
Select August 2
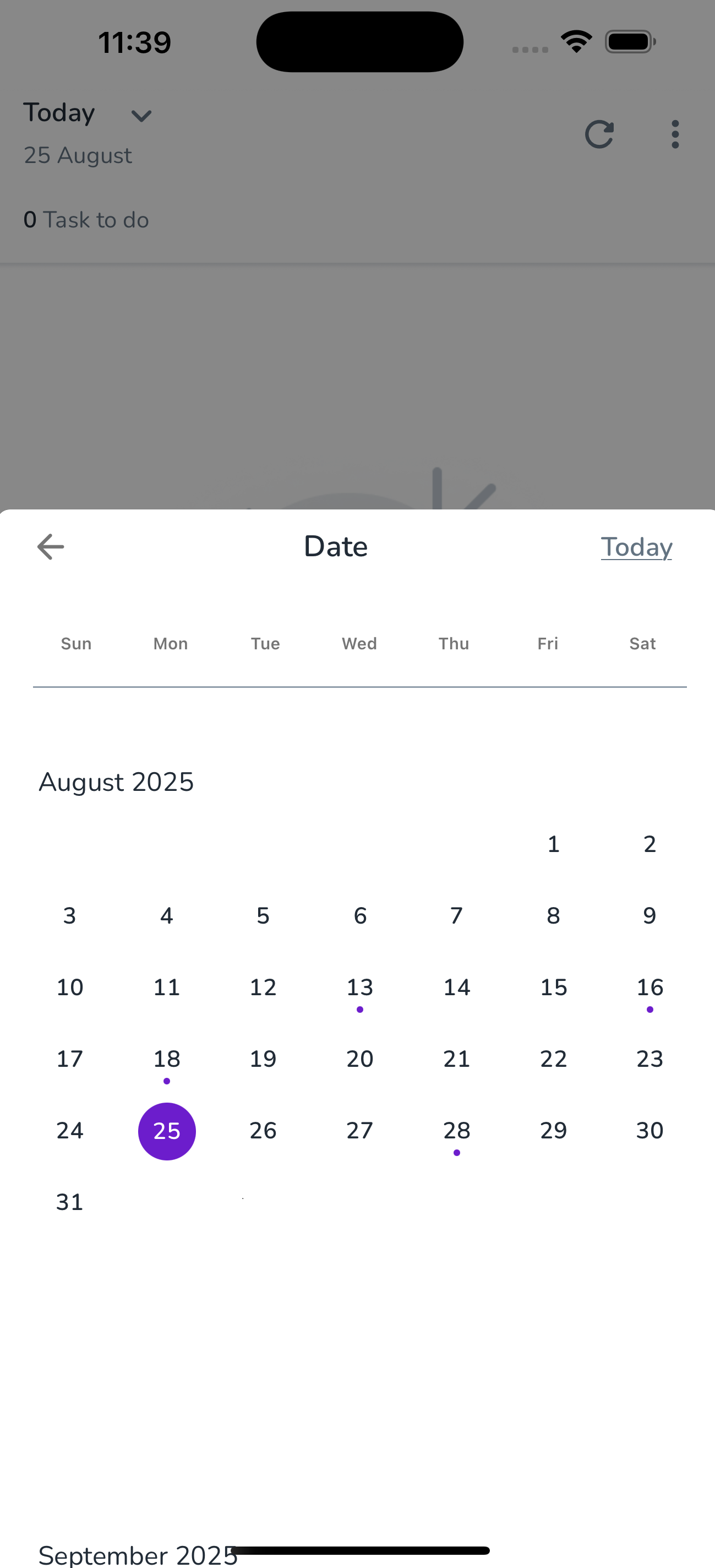point(650,844)
